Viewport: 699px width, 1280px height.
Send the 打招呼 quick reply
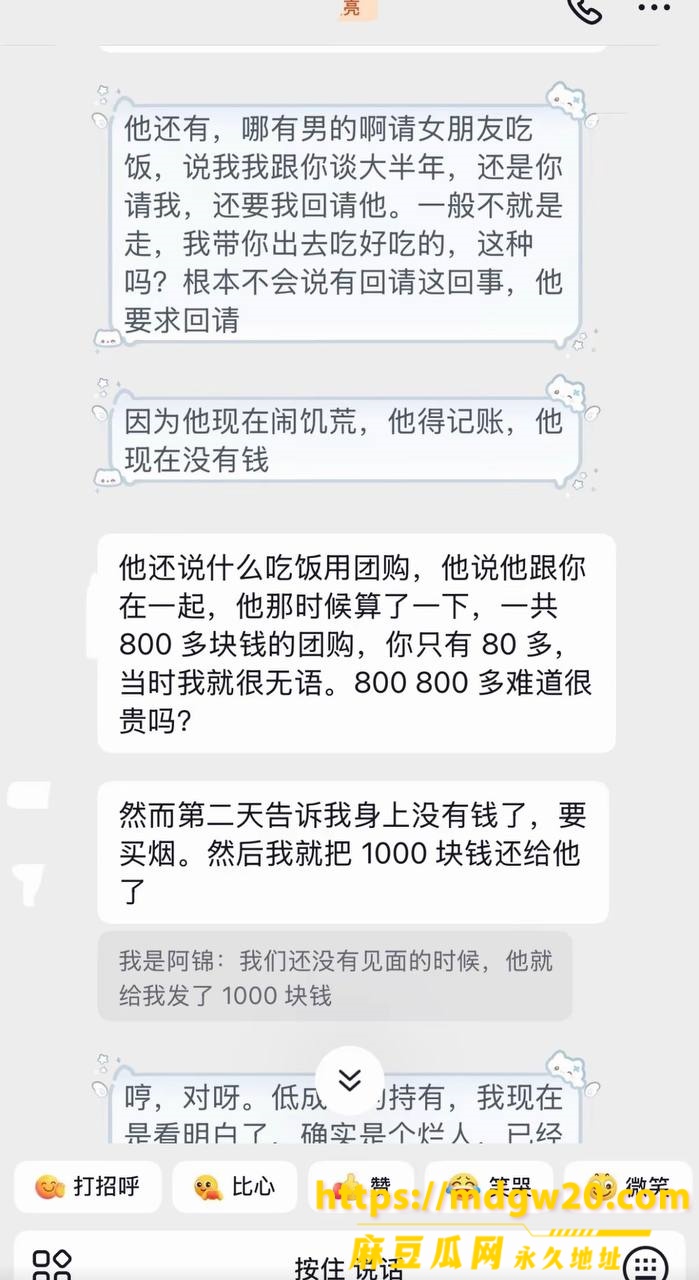pyautogui.click(x=87, y=1187)
